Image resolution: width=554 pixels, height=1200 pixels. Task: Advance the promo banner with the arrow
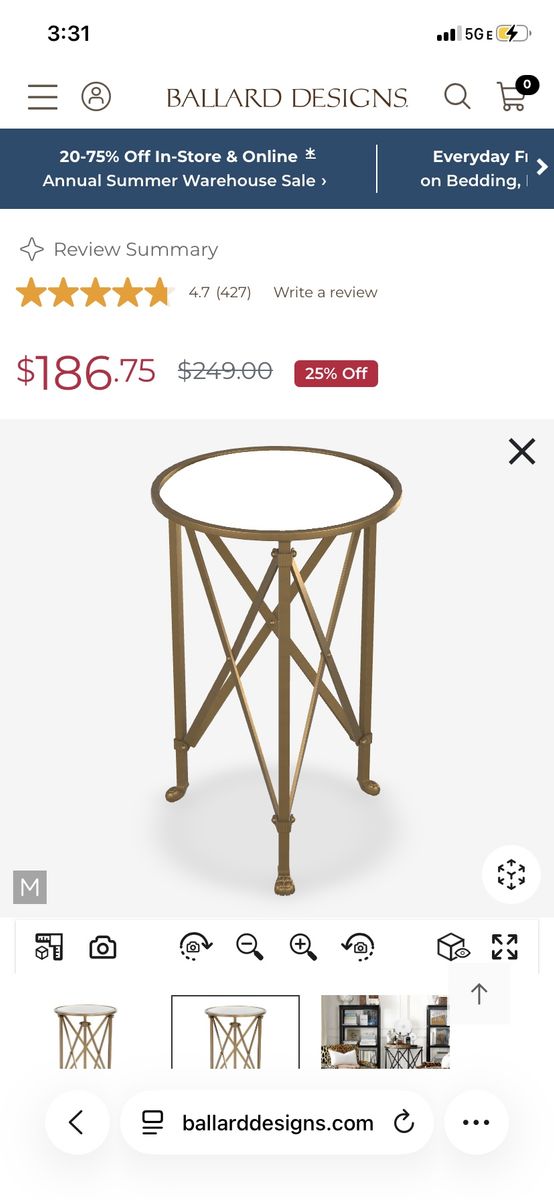pyautogui.click(x=542, y=168)
